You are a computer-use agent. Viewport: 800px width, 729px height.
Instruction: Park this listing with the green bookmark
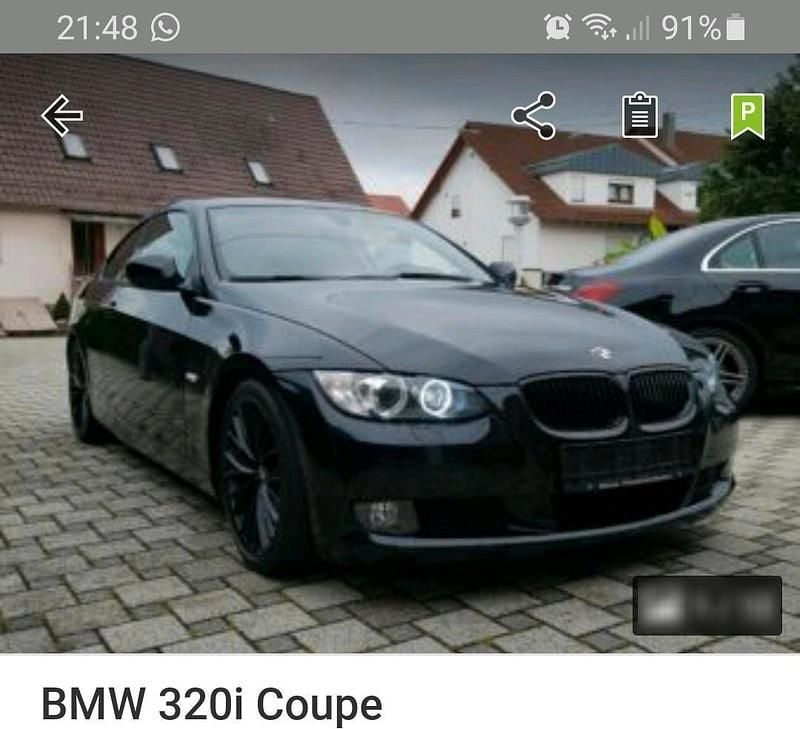(747, 116)
